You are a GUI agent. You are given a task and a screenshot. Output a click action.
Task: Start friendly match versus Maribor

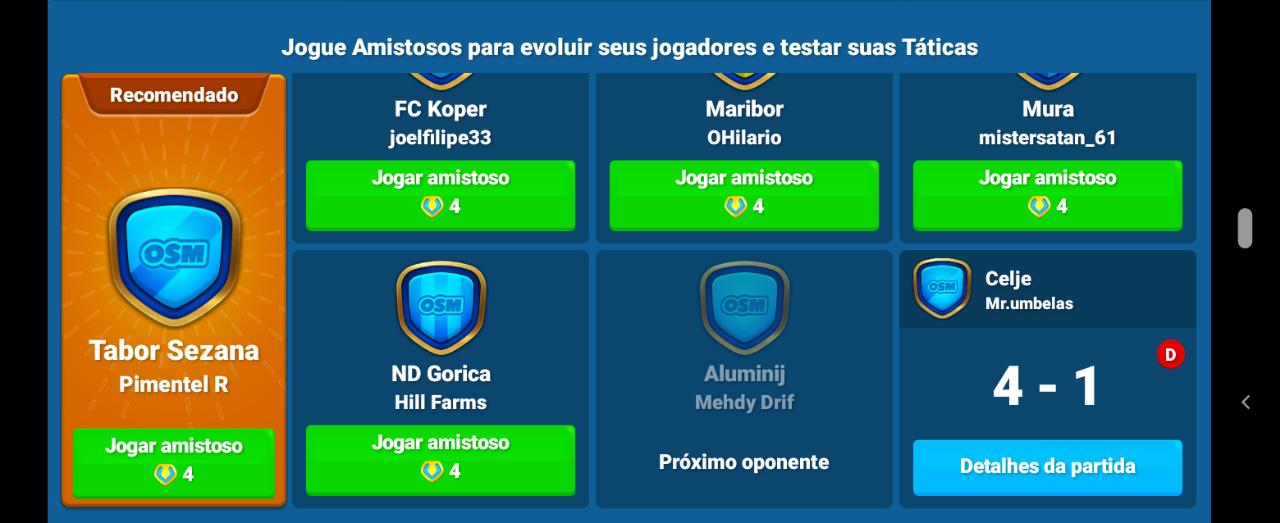[x=744, y=193]
